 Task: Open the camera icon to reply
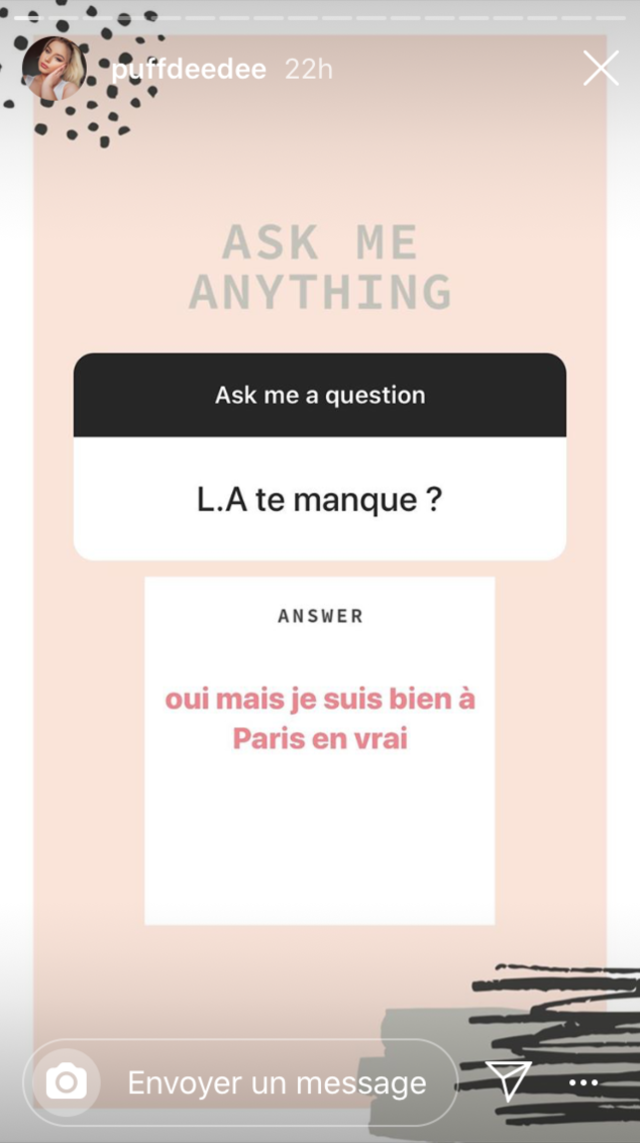(x=66, y=1082)
